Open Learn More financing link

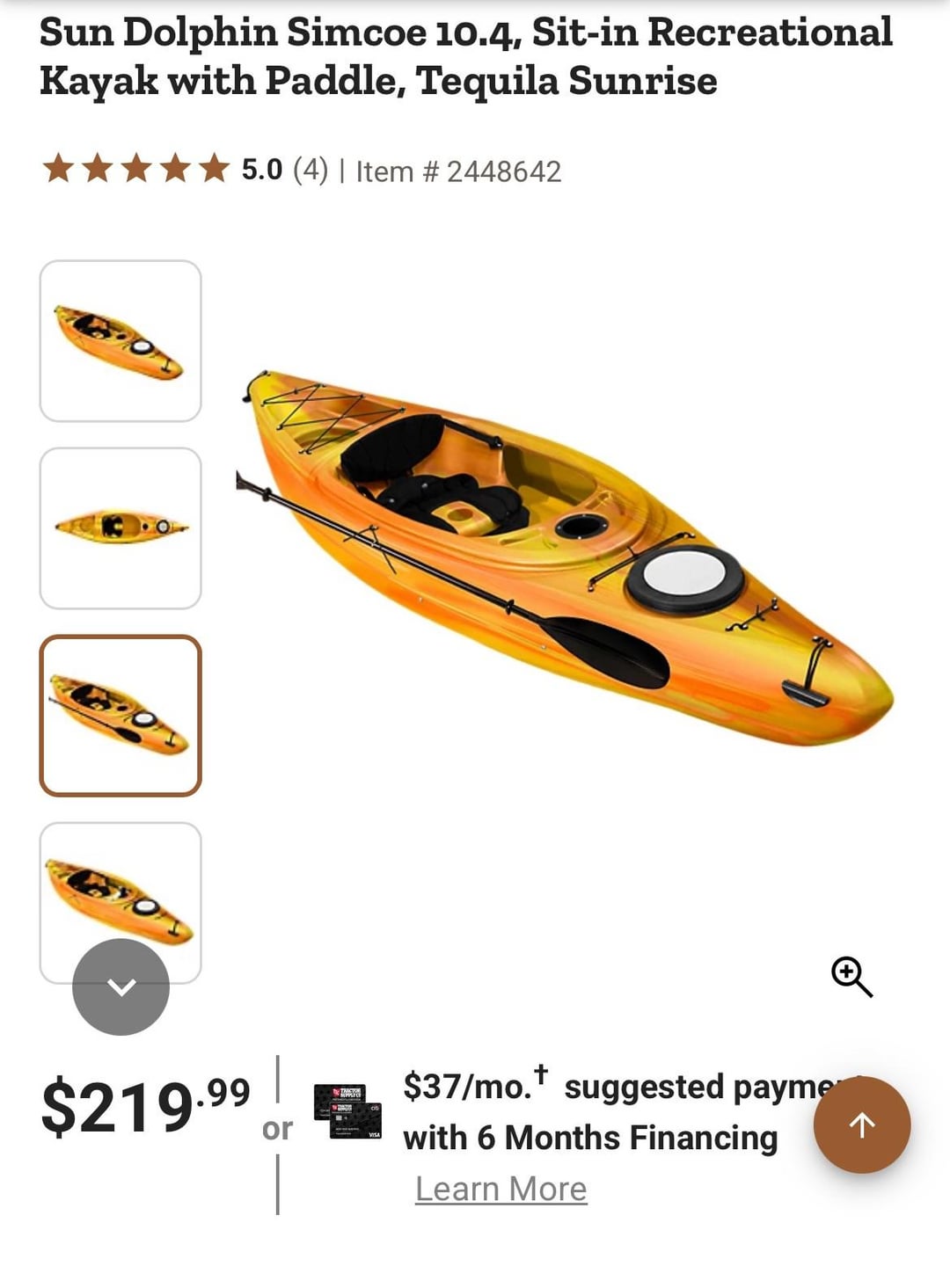pyautogui.click(x=501, y=1189)
